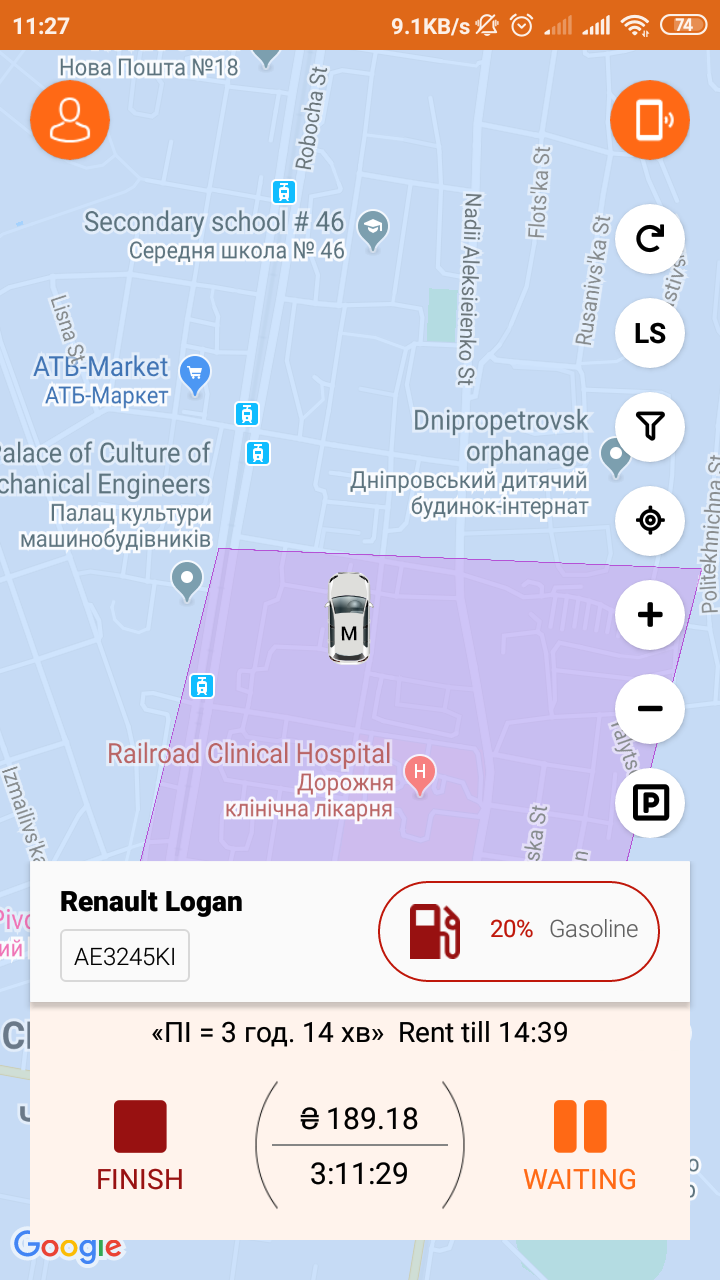Open the user profile button
The width and height of the screenshot is (720, 1280).
tap(70, 120)
